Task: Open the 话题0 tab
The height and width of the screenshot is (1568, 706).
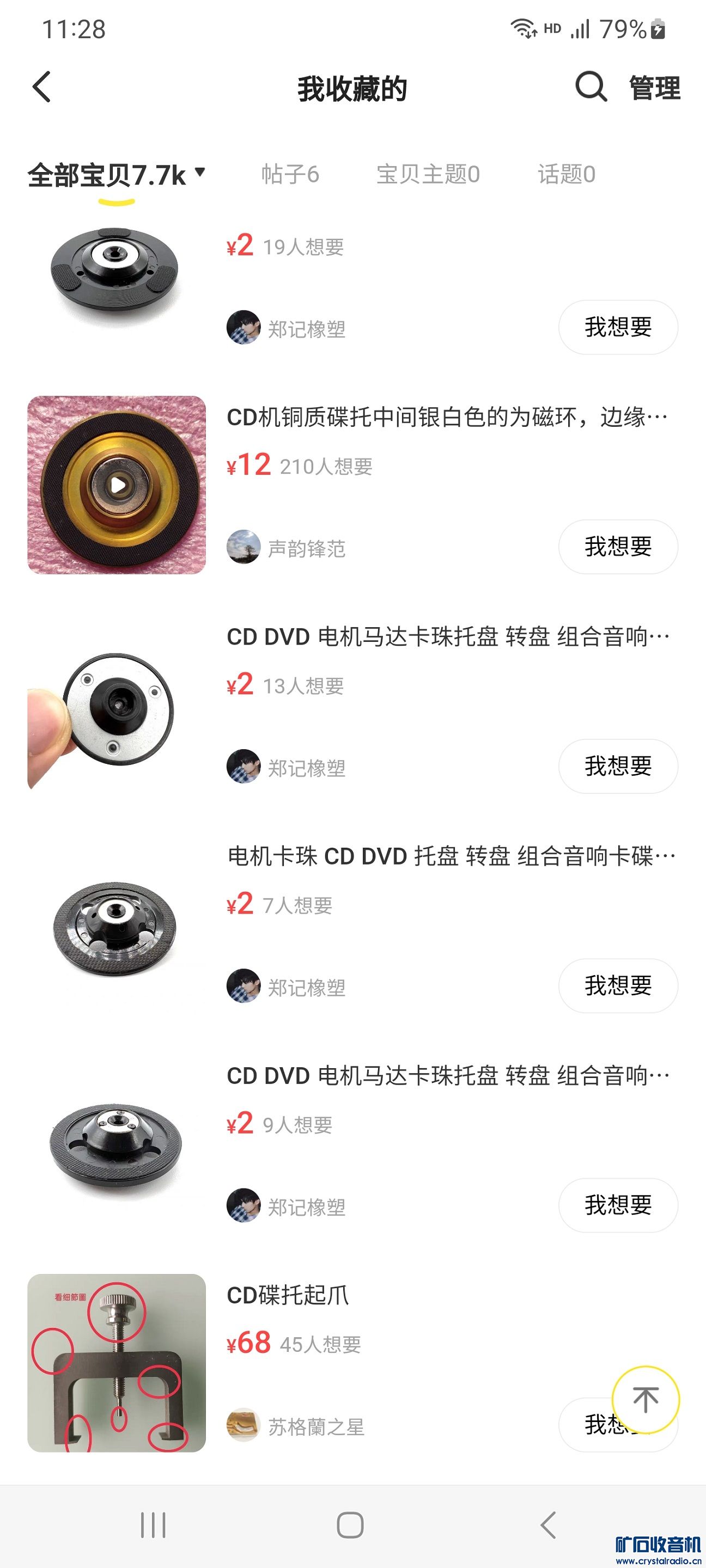Action: click(x=566, y=175)
